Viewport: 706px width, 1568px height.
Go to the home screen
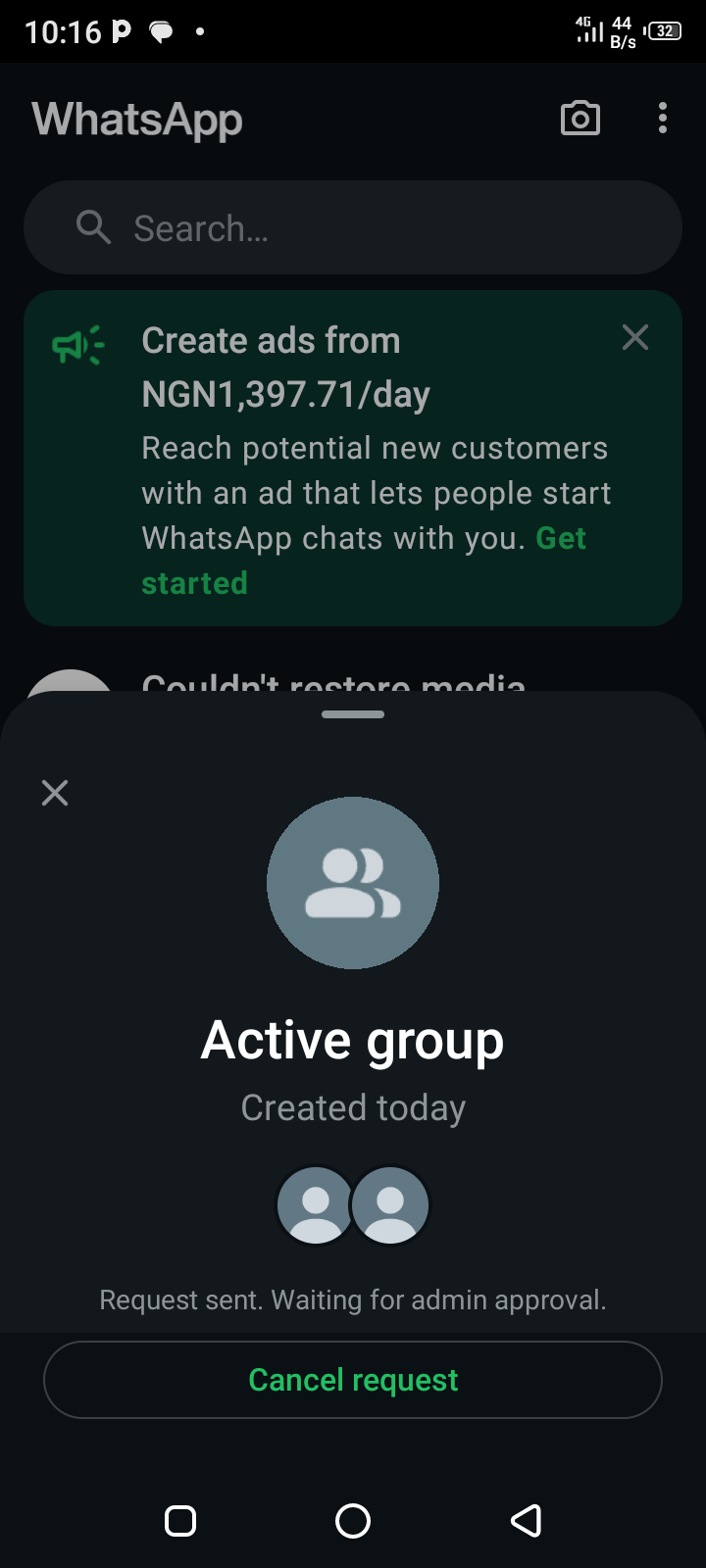point(353,1521)
